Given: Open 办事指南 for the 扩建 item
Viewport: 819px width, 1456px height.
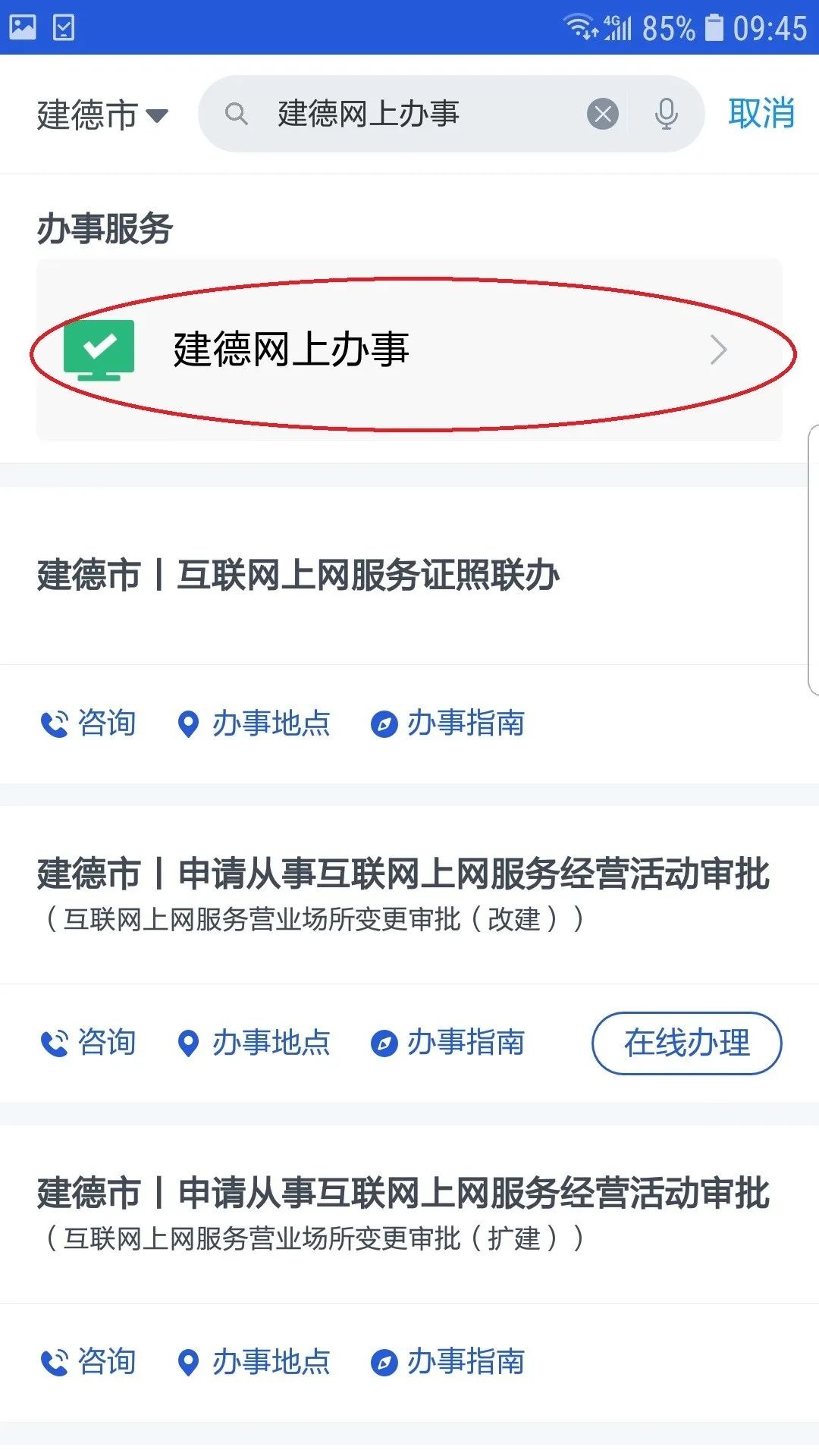Looking at the screenshot, I should coord(447,1362).
